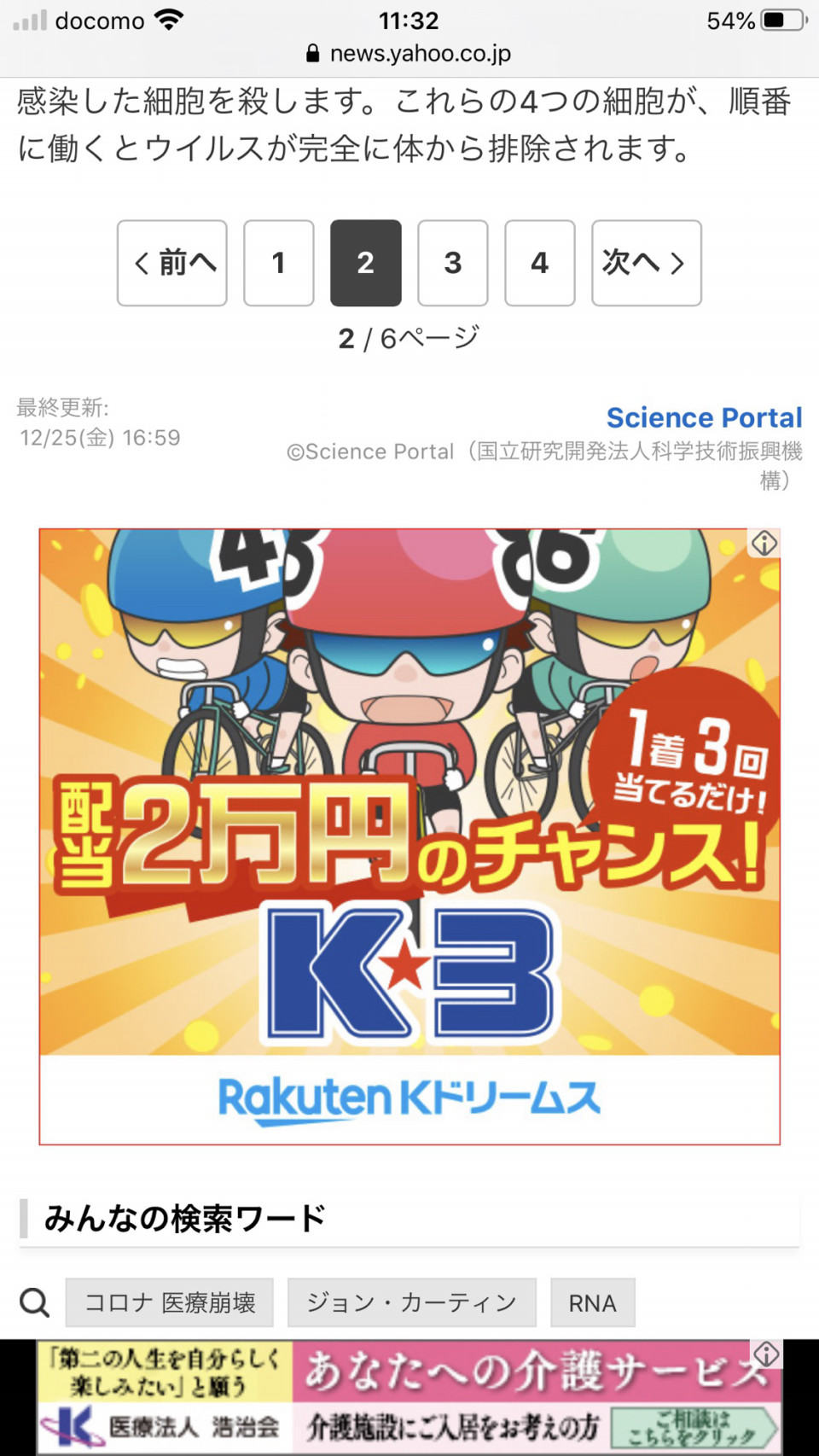Go to previous page with 前へ
This screenshot has width=819, height=1456.
[x=172, y=263]
